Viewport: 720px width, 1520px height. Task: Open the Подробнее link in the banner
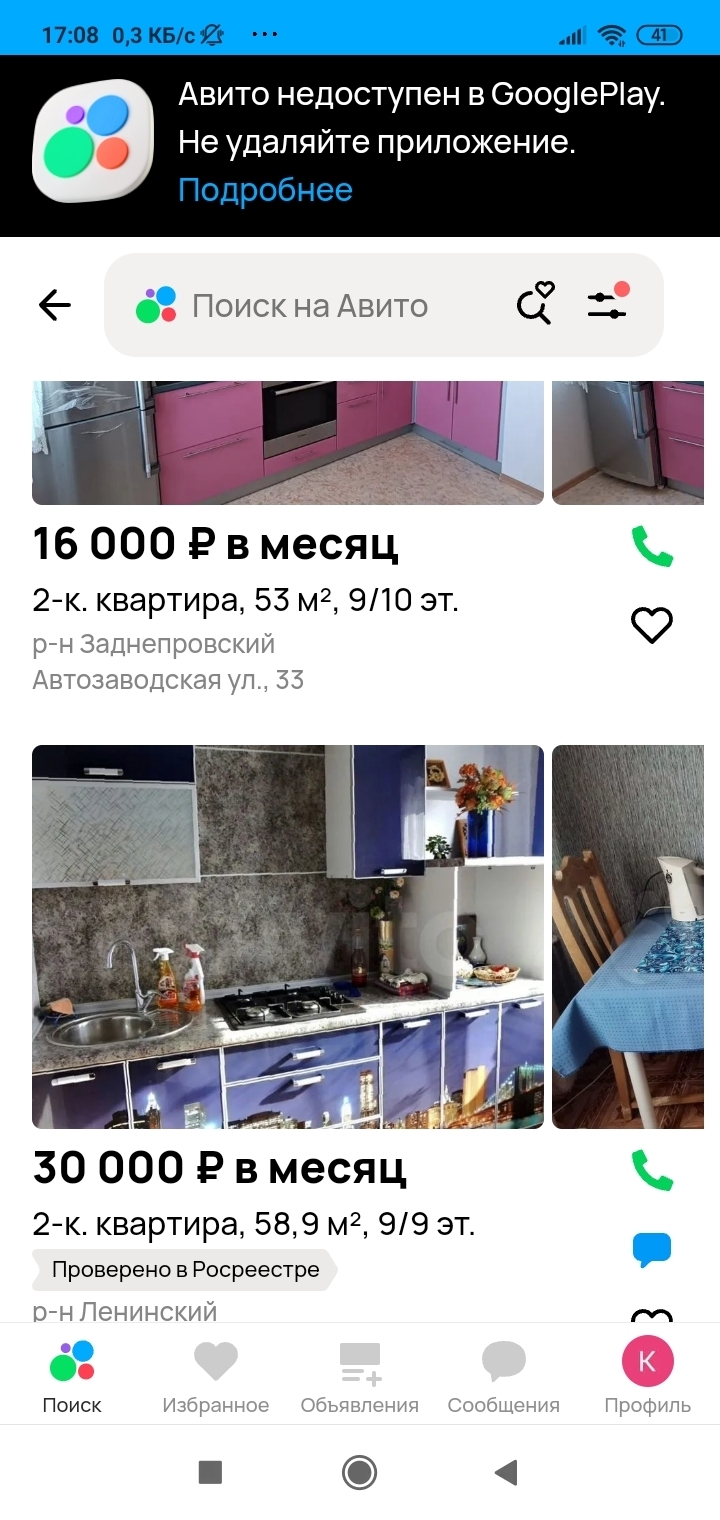(265, 190)
